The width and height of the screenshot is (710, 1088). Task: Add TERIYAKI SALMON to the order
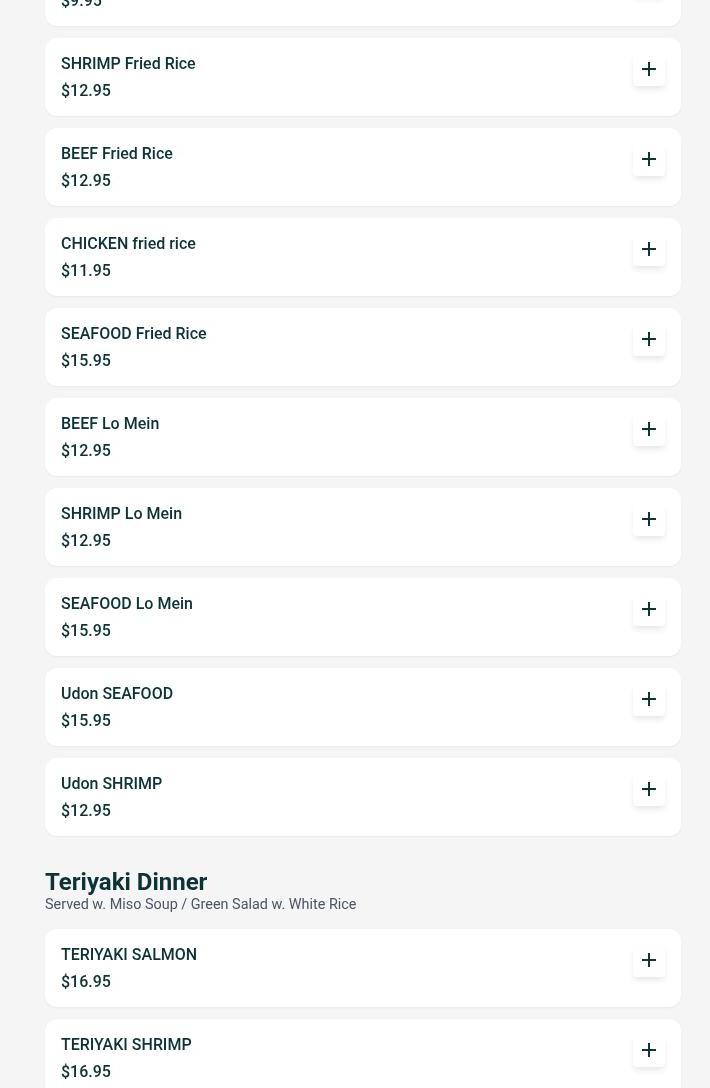tap(649, 960)
